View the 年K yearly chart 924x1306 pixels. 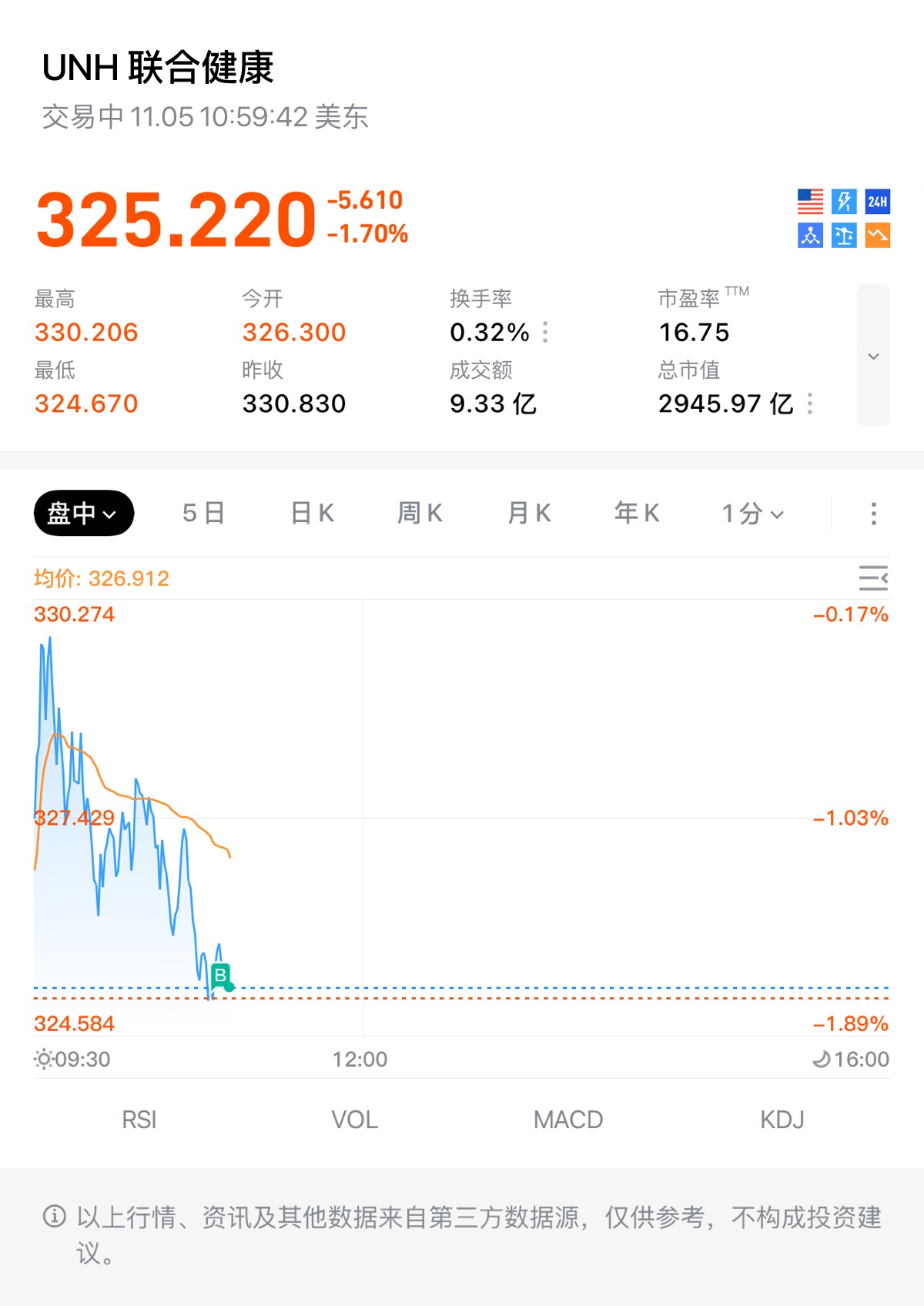[x=637, y=513]
